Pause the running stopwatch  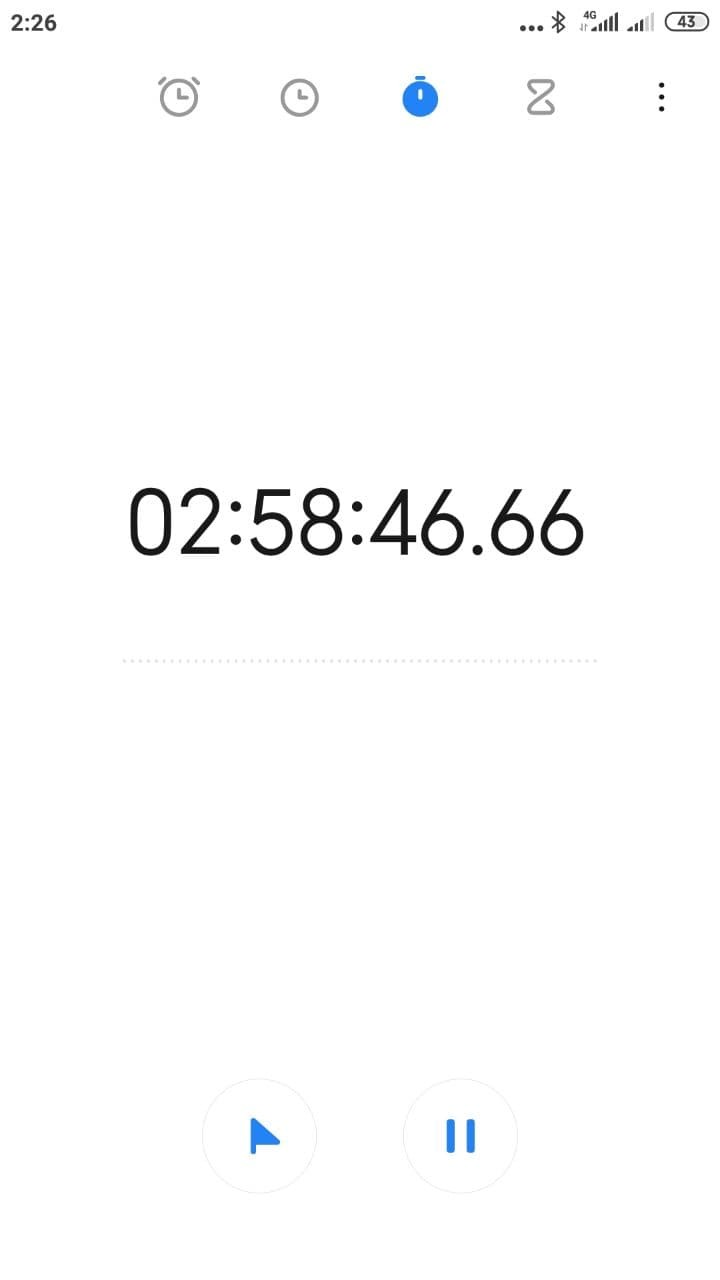coord(460,1136)
